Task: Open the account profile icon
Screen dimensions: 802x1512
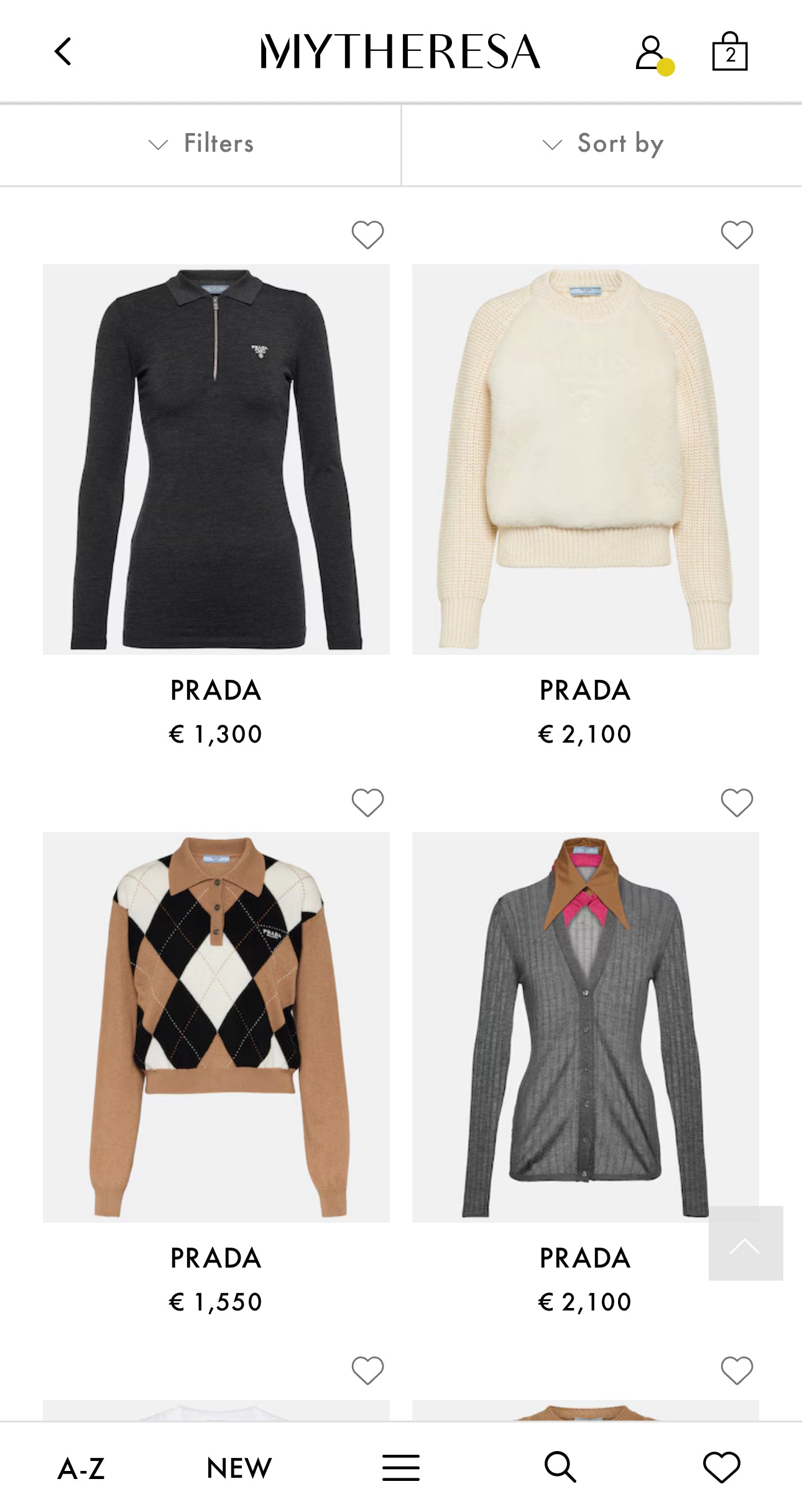Action: pos(650,53)
